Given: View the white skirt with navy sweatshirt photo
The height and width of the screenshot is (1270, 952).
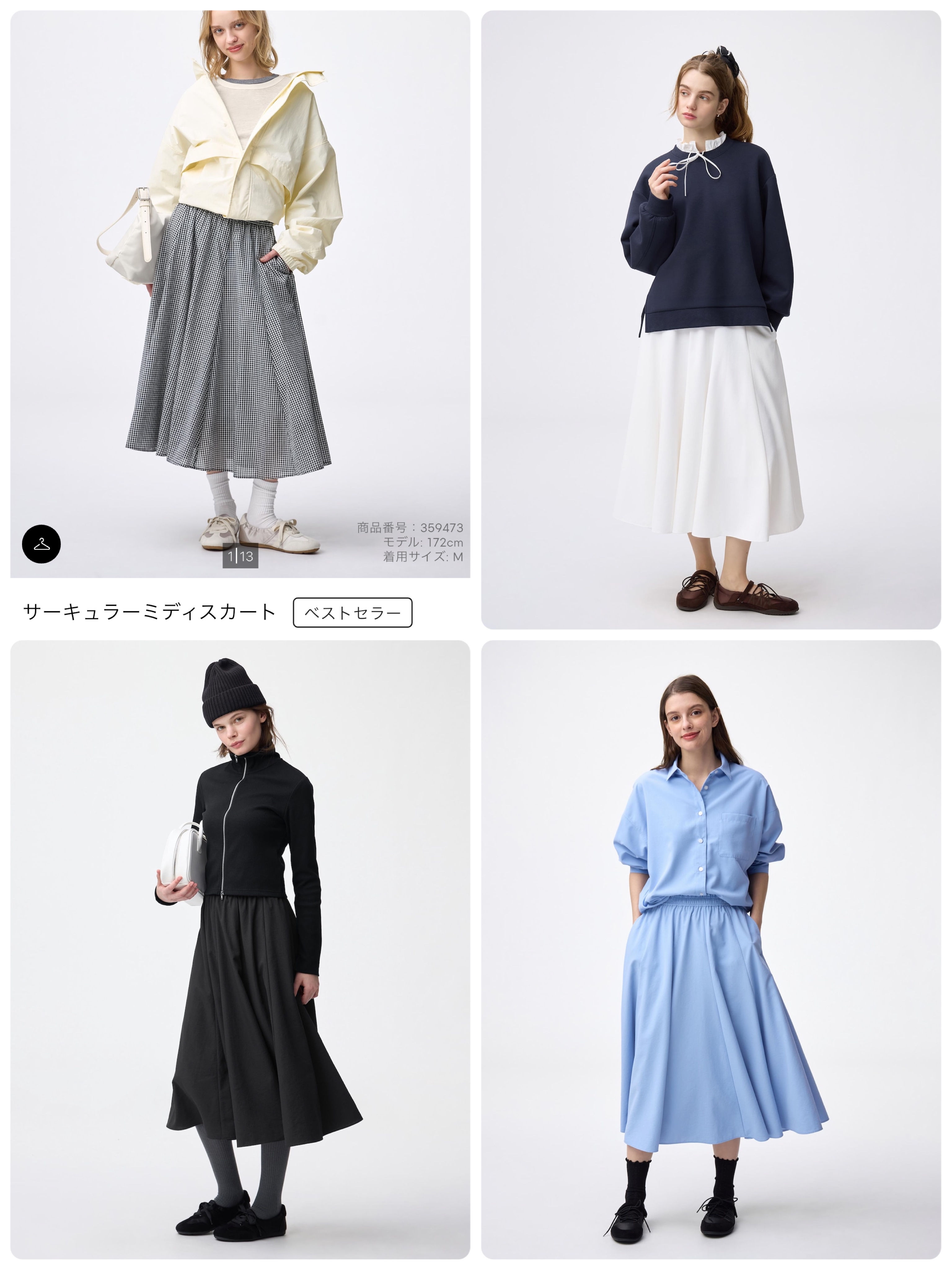Looking at the screenshot, I should click(710, 319).
